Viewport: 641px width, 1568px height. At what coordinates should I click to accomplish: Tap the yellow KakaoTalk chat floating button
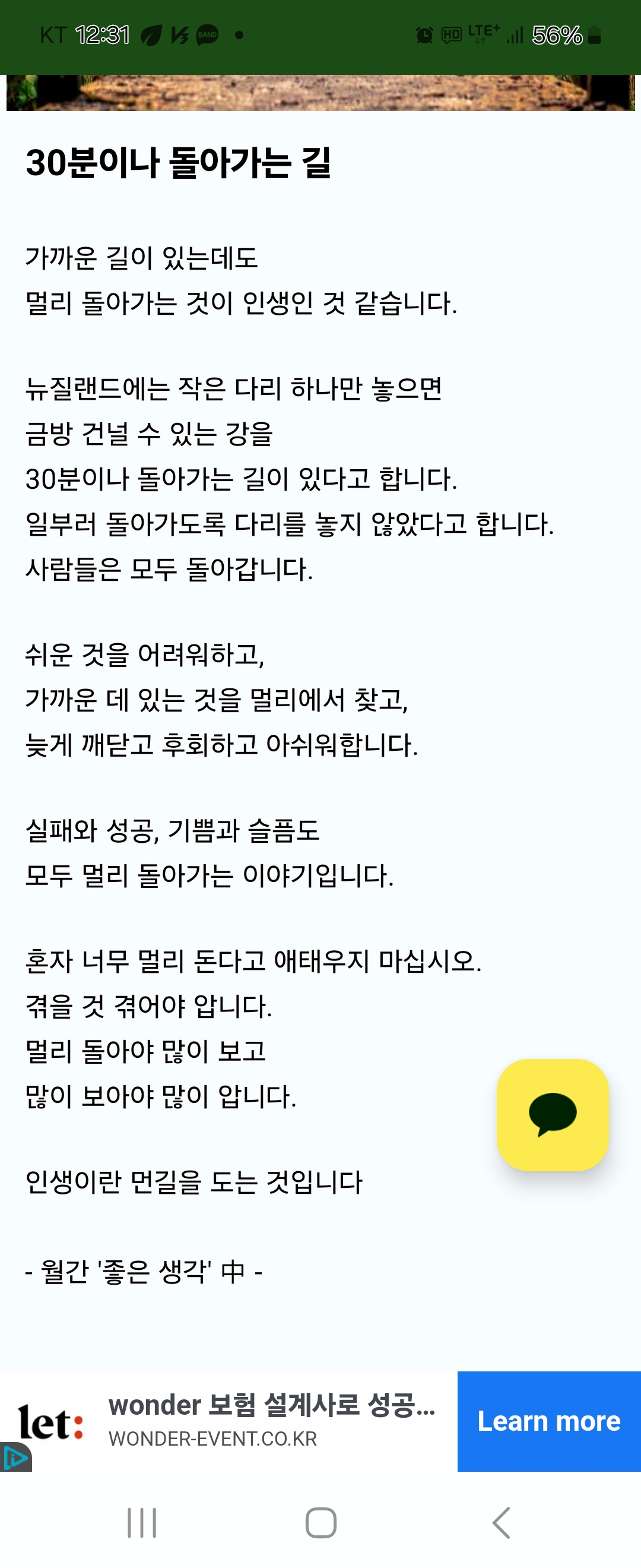(x=552, y=1114)
